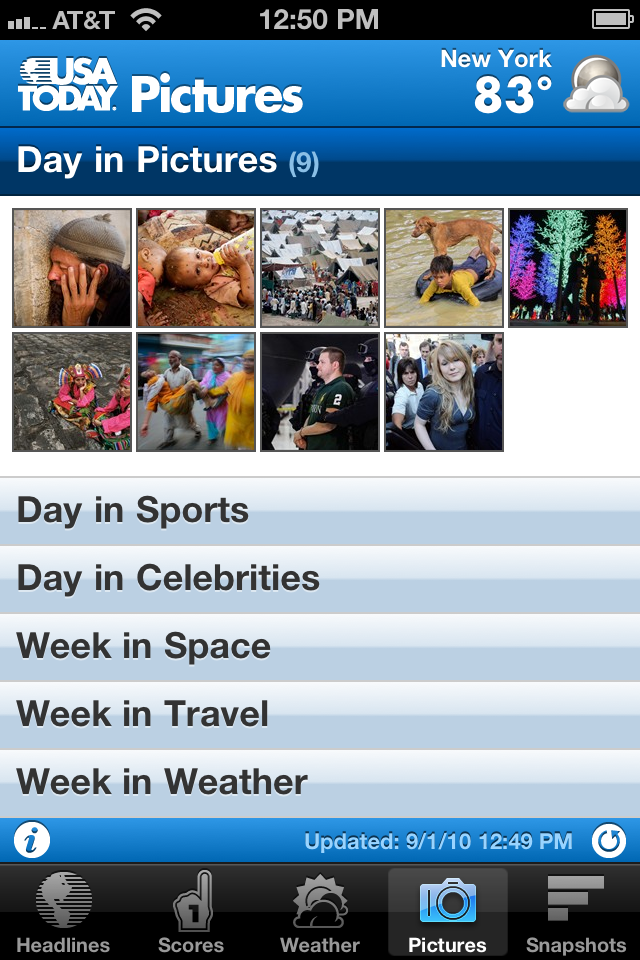Image resolution: width=640 pixels, height=960 pixels.
Task: Refresh the pictures feed
Action: [608, 841]
